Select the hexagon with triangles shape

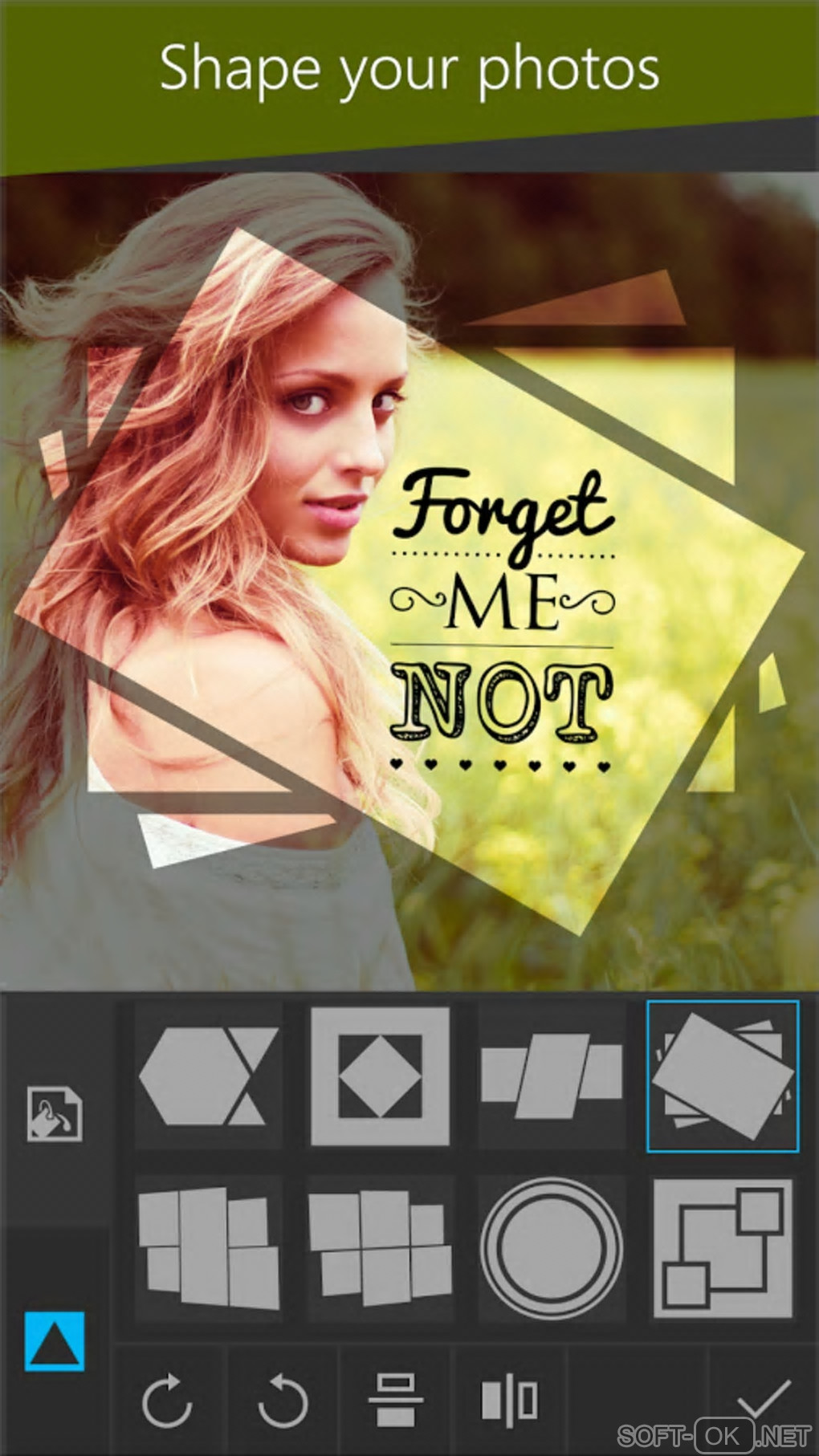click(x=207, y=1076)
